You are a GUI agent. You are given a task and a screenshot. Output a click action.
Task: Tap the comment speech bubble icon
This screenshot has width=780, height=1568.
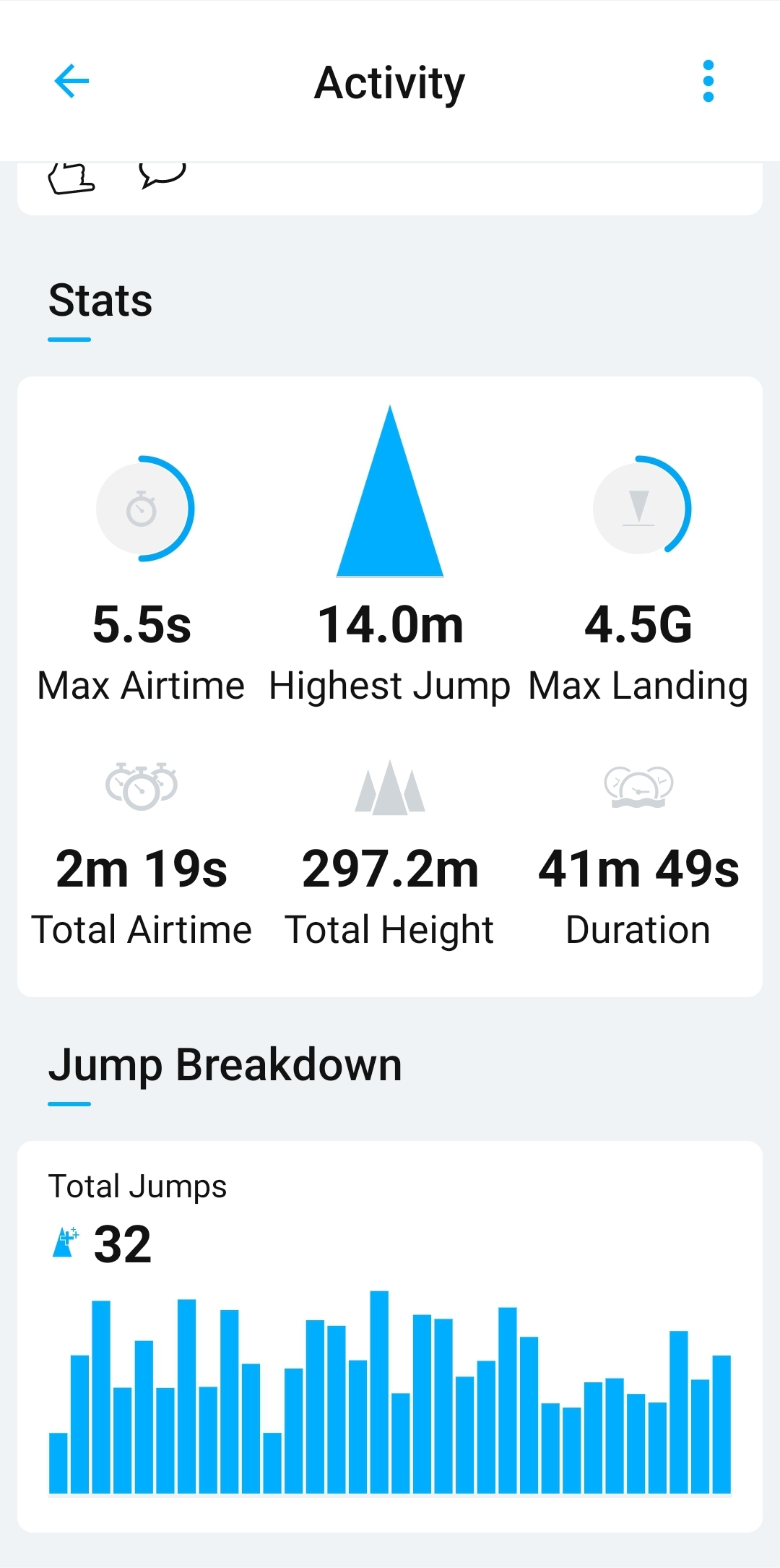(x=162, y=176)
